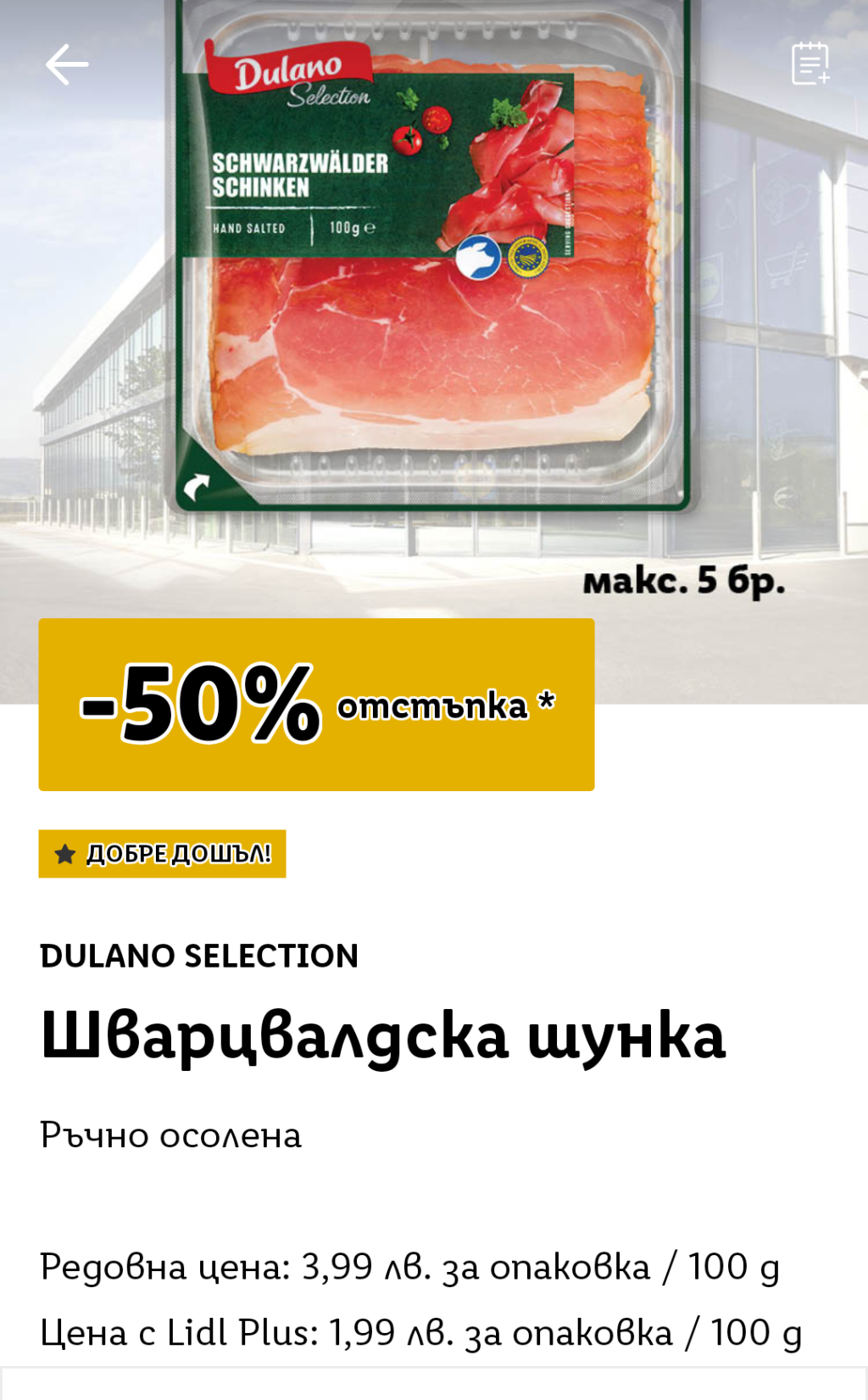Add product to shopping list
Screen dimensions: 868x1400
pyautogui.click(x=810, y=64)
